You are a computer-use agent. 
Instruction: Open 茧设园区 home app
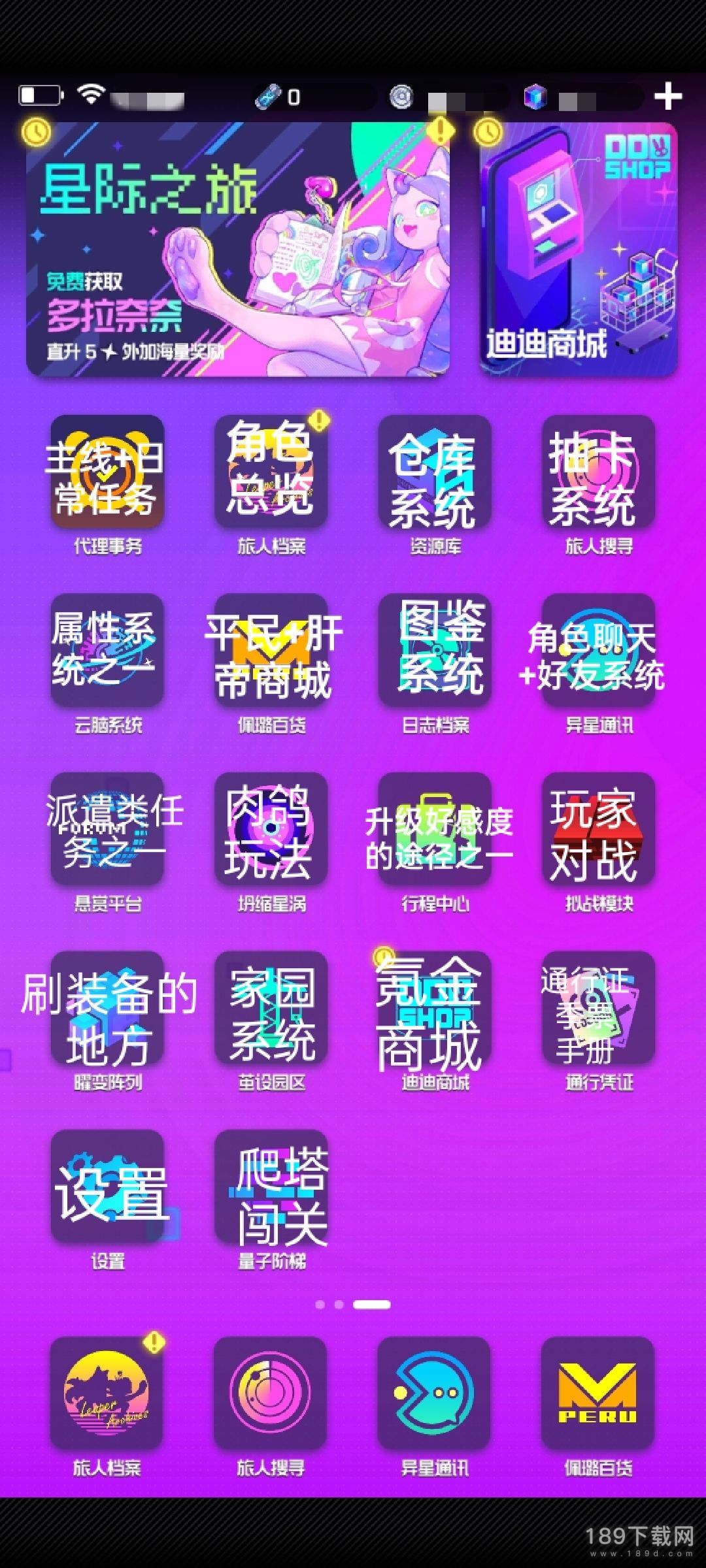(x=271, y=1007)
